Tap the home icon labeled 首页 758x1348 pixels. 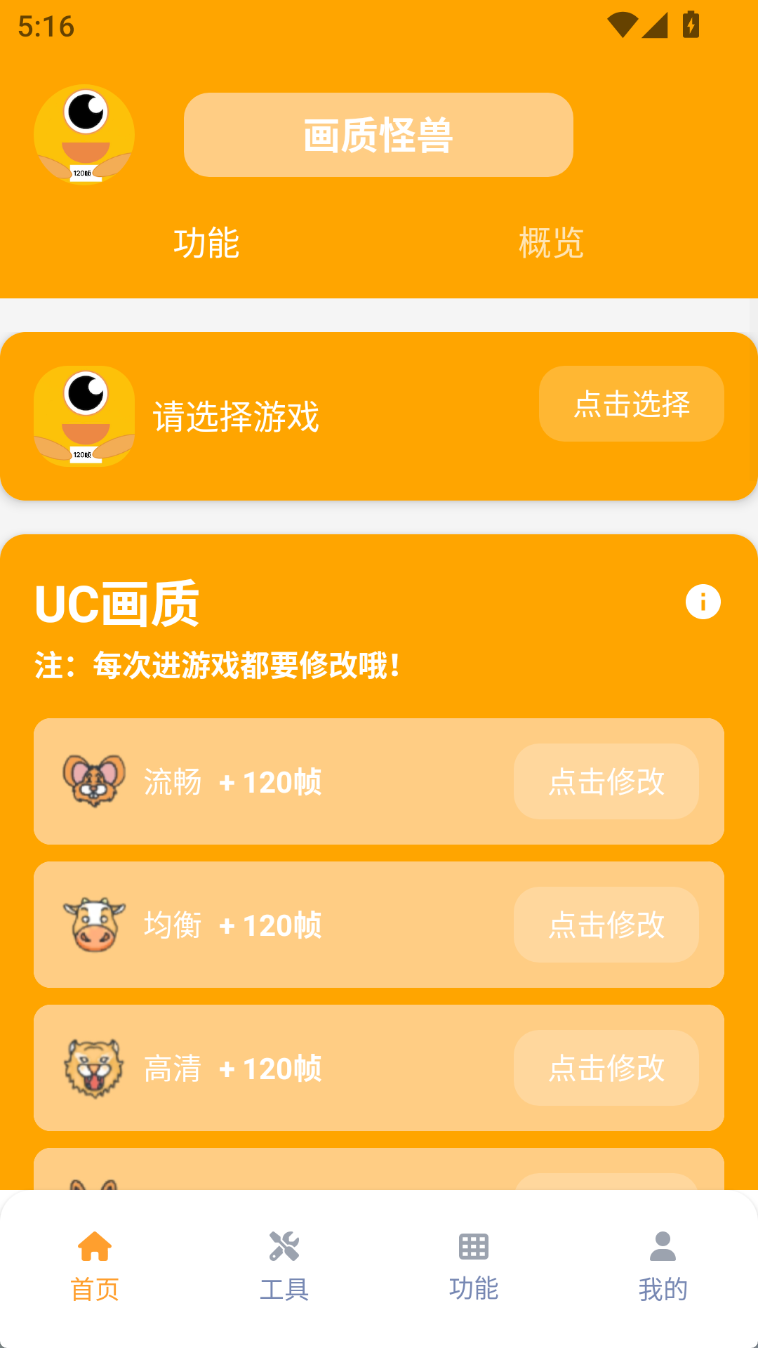pyautogui.click(x=94, y=1247)
